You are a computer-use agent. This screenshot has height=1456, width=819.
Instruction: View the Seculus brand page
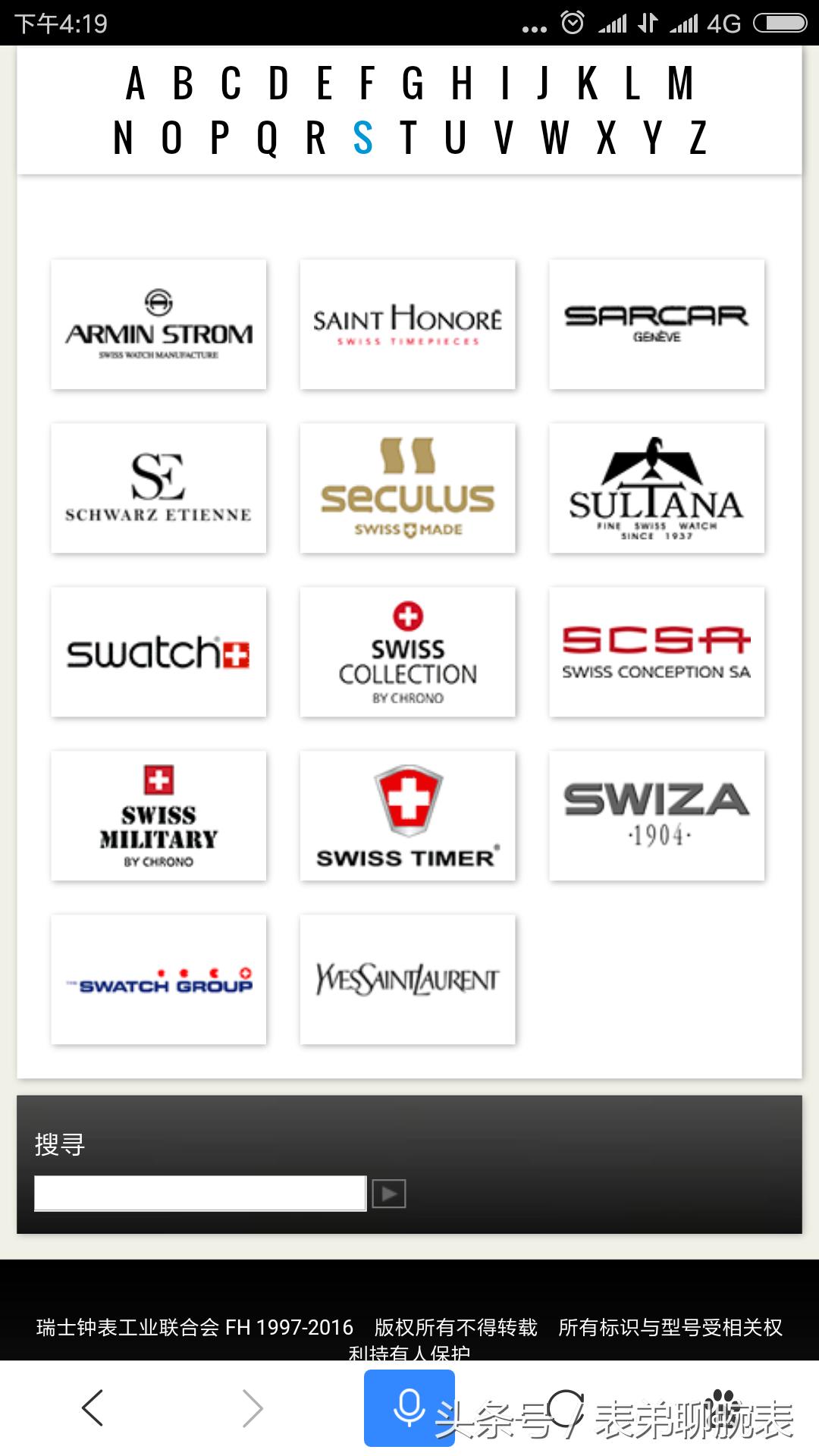tap(407, 488)
